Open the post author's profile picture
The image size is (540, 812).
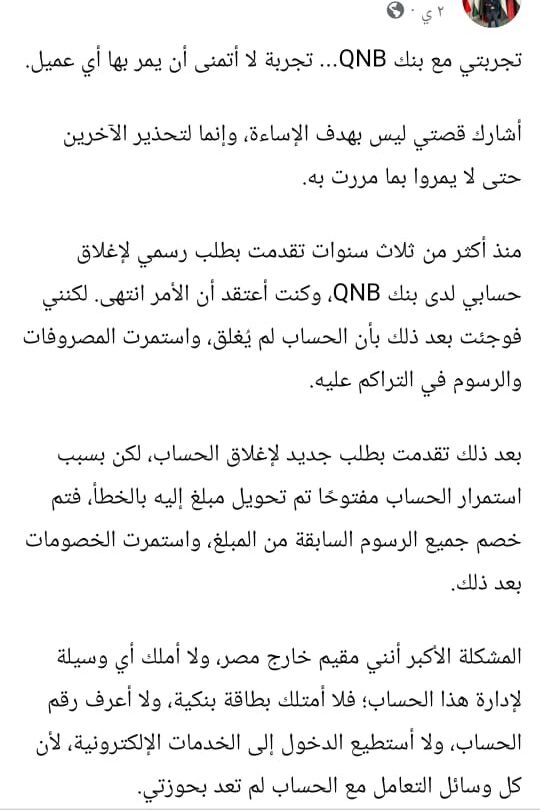pyautogui.click(x=492, y=10)
